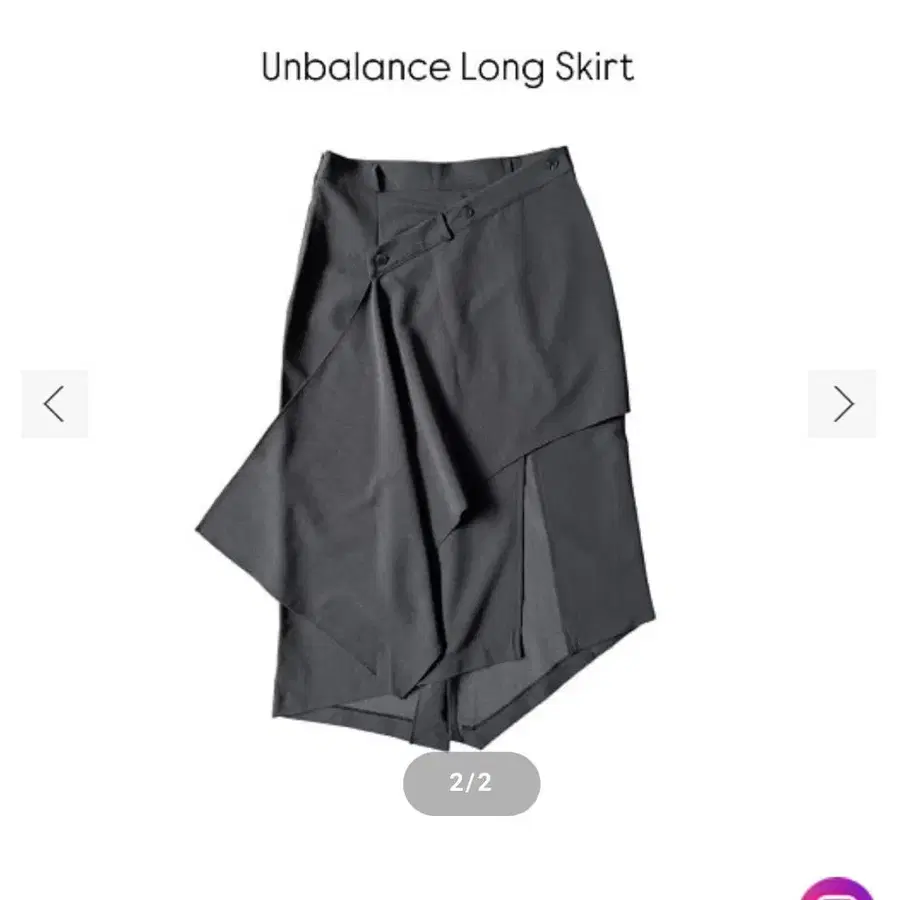Screen dimensions: 900x900
Task: Show the next product image
Action: tap(842, 404)
